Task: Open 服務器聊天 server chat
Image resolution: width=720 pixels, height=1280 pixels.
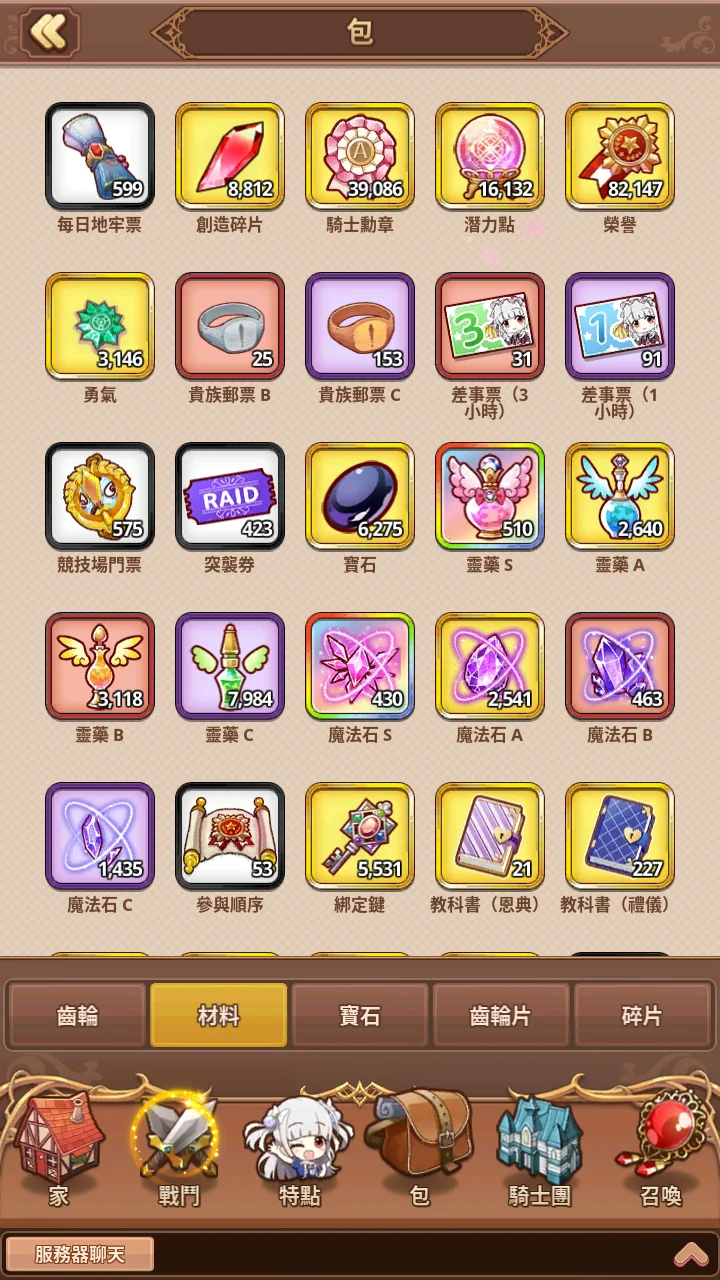Action: (x=80, y=1254)
